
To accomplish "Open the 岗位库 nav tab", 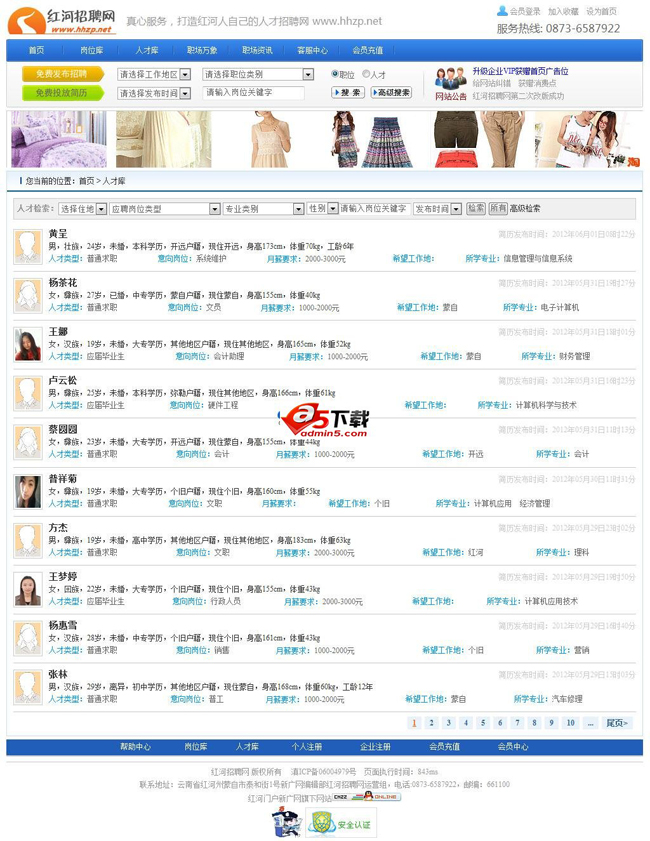I will [x=91, y=50].
